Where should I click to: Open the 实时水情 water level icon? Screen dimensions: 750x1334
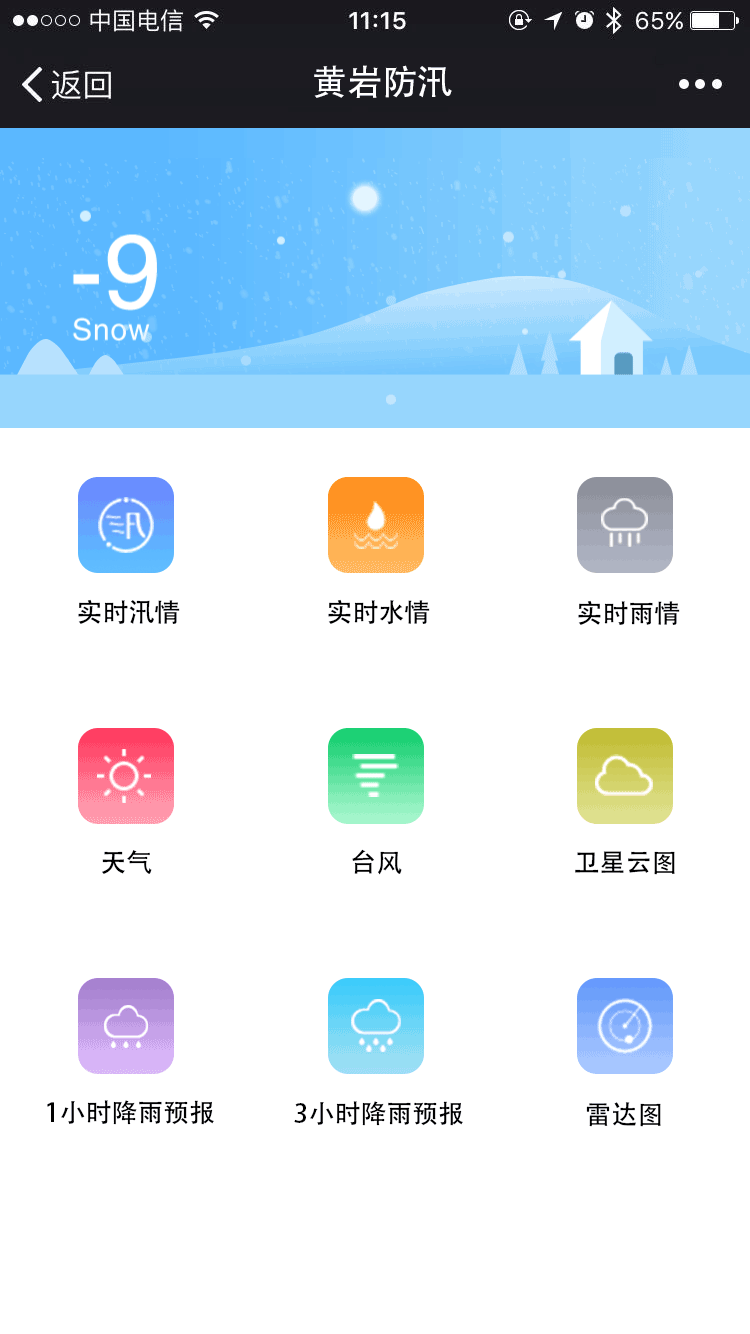(375, 525)
